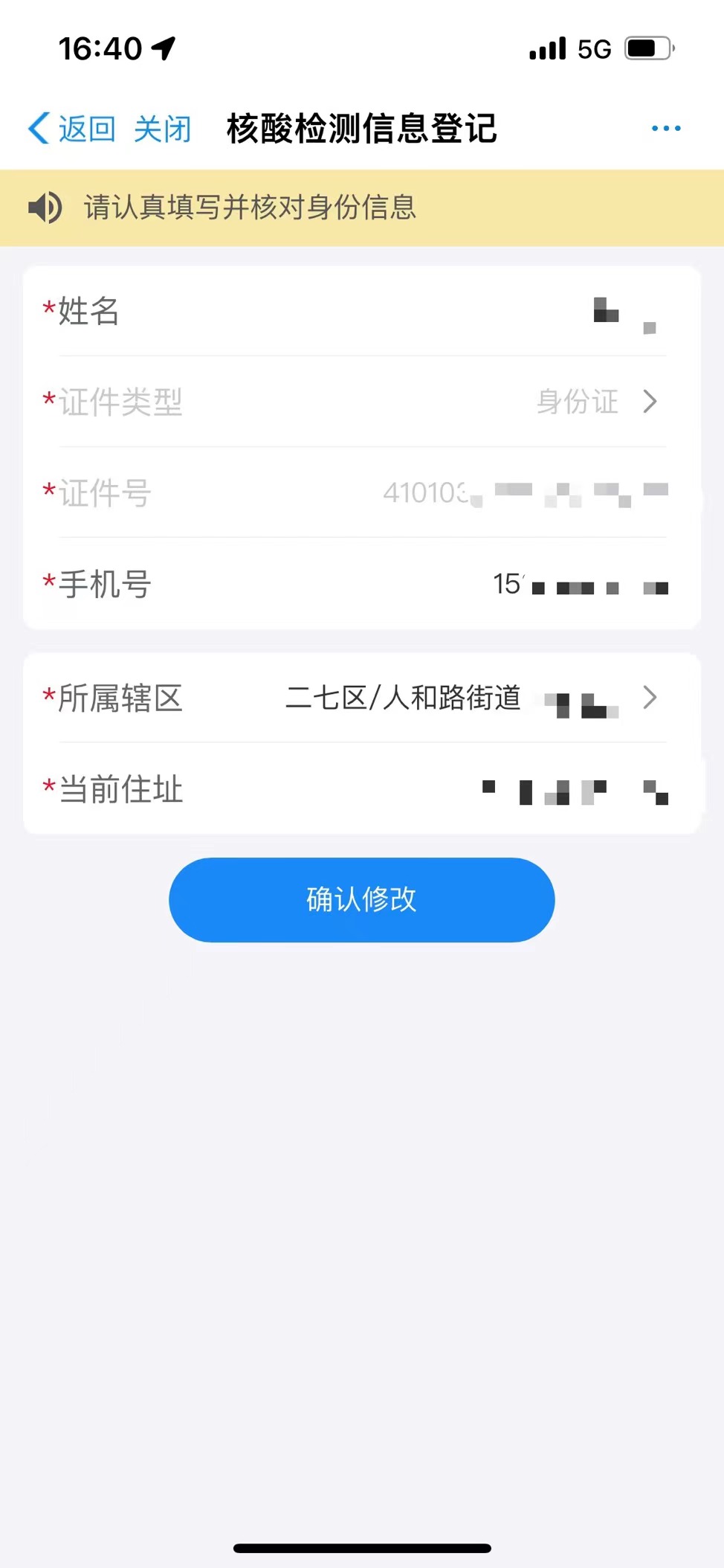Open the three-dot overflow menu

665,129
